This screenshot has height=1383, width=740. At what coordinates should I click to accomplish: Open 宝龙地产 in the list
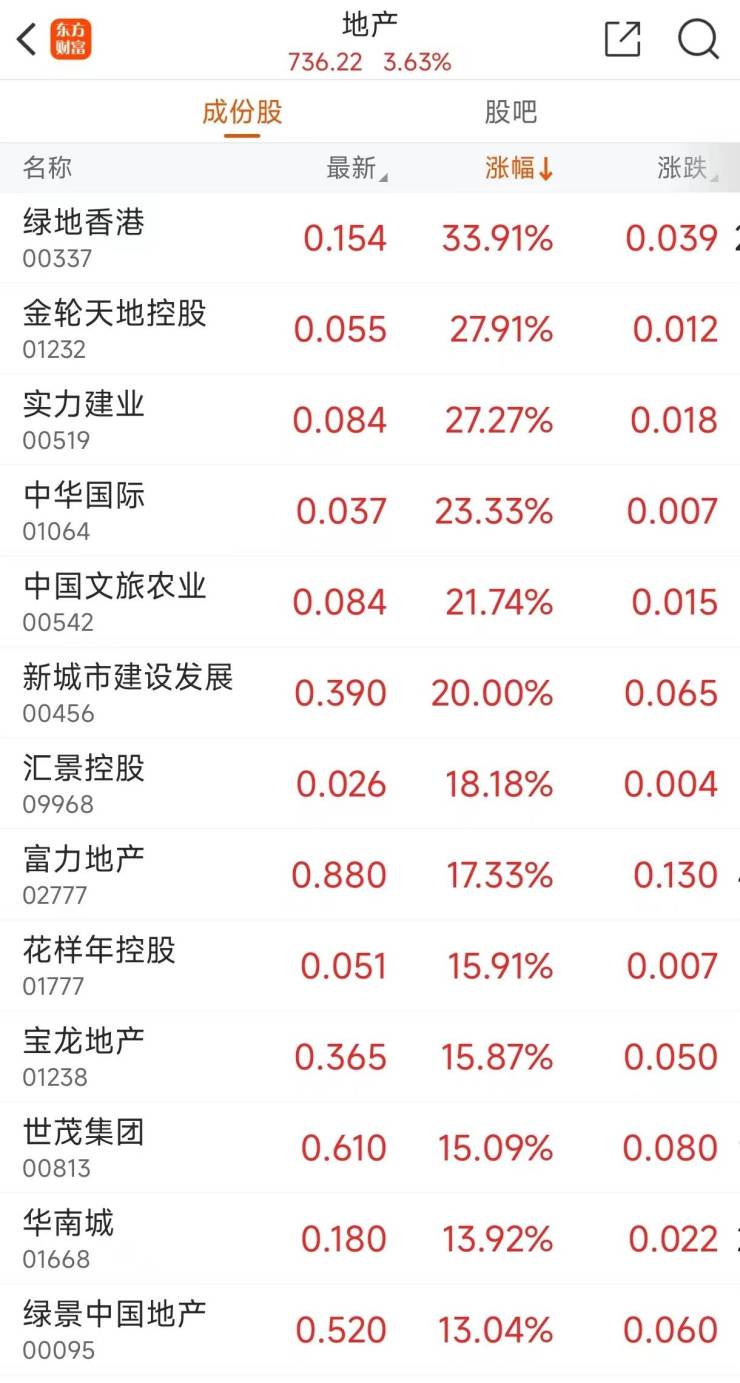tap(84, 1056)
